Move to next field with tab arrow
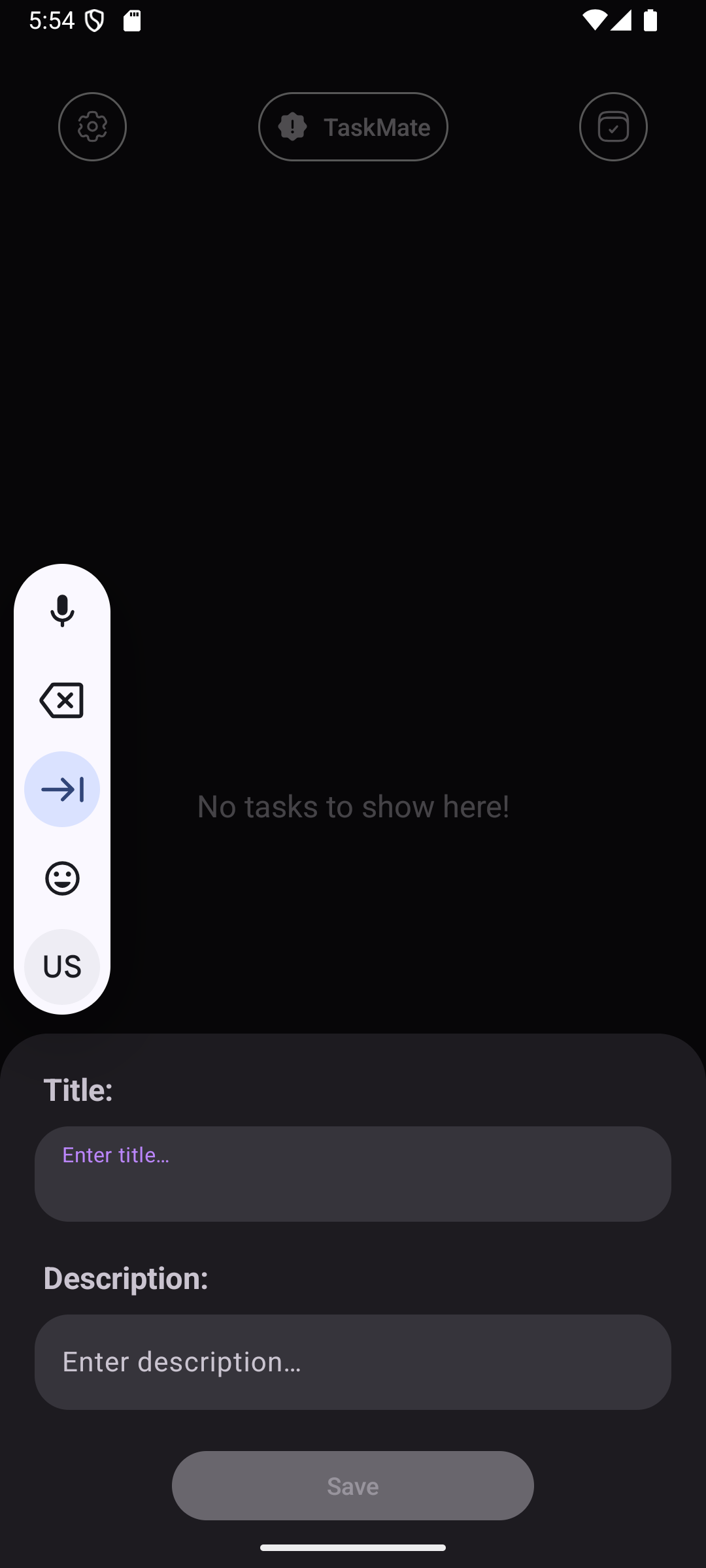 point(62,789)
